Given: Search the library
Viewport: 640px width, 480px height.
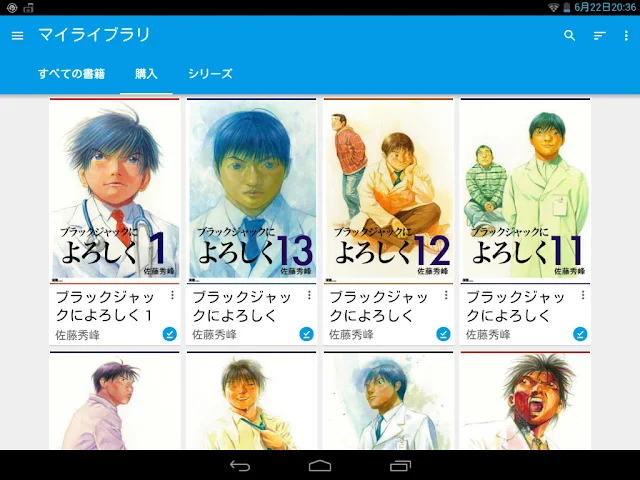Looking at the screenshot, I should (569, 36).
